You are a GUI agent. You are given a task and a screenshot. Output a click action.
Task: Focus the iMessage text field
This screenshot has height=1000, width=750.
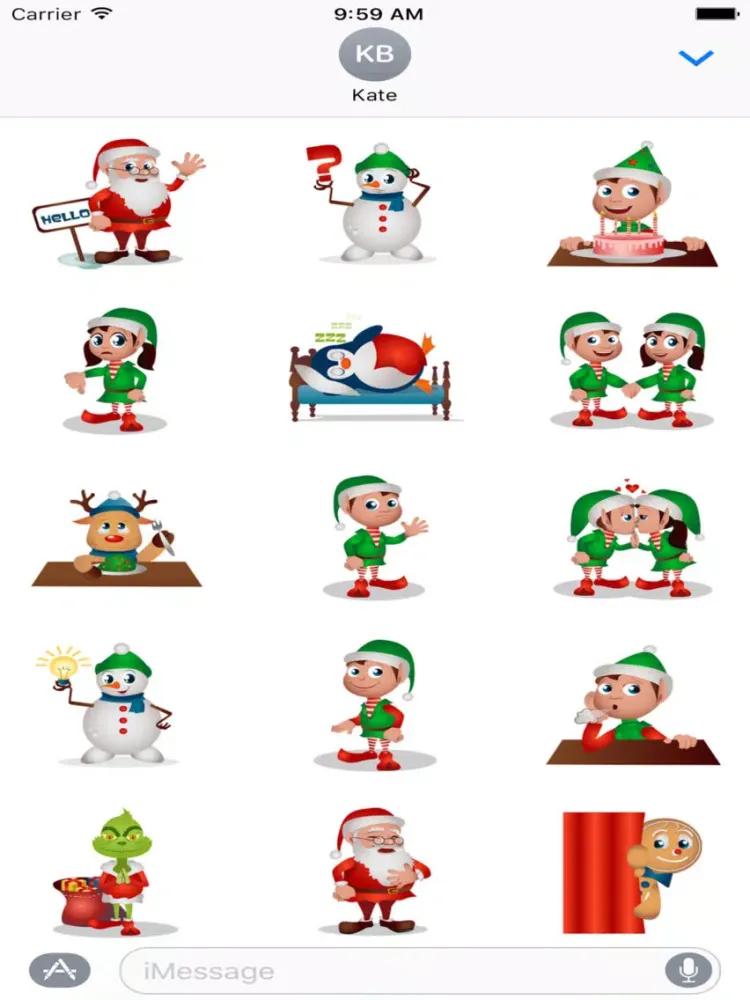pos(390,970)
